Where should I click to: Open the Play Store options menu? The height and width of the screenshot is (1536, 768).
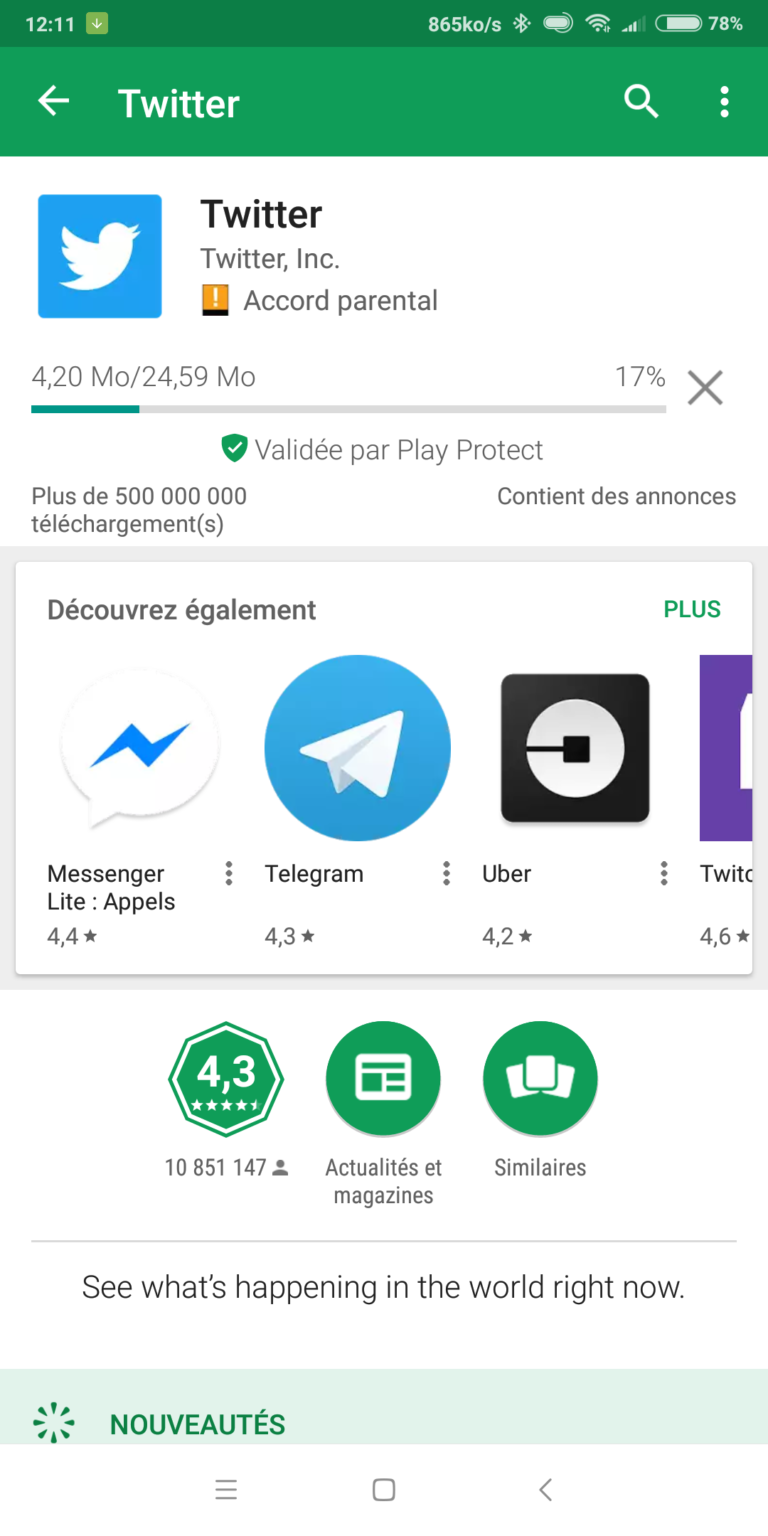click(723, 101)
